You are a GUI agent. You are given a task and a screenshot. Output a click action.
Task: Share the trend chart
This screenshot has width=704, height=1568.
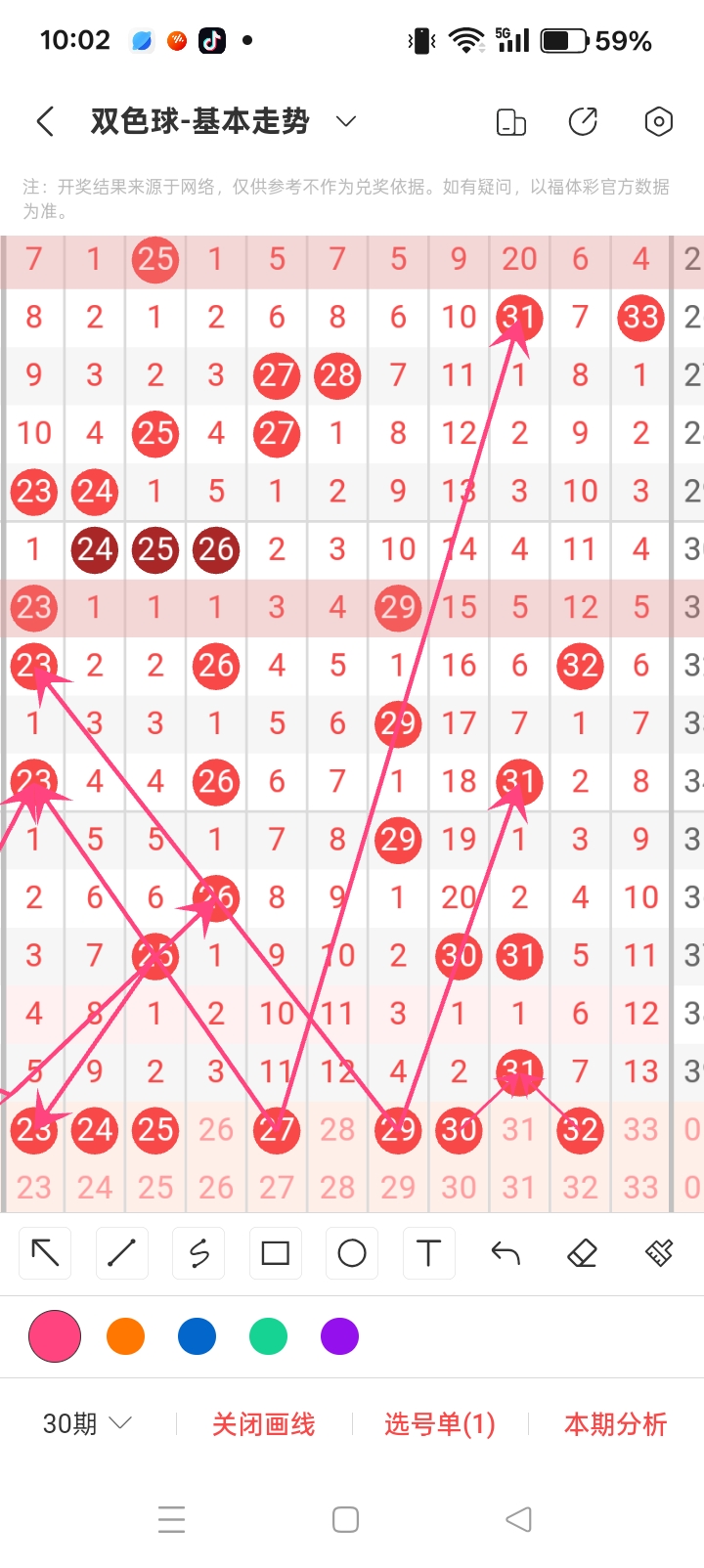pos(583,122)
